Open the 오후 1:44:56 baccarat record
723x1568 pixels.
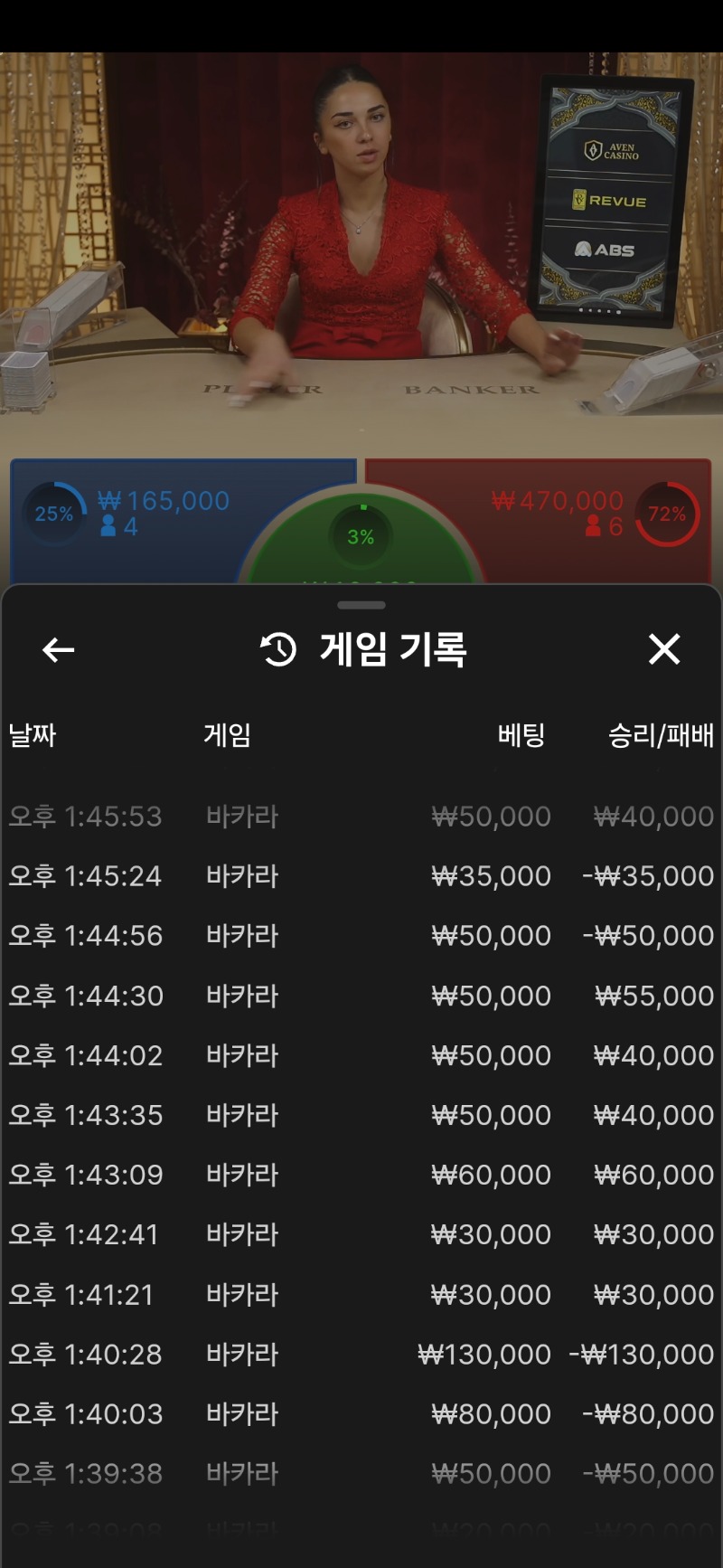(x=361, y=936)
